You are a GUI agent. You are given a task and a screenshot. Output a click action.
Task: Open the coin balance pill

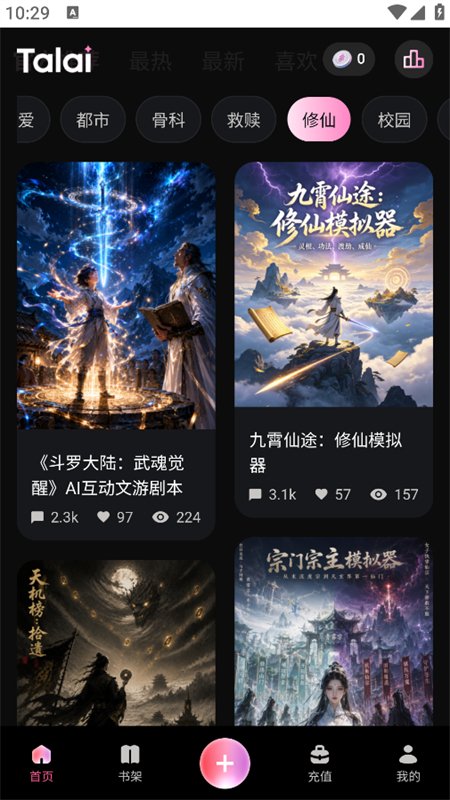pyautogui.click(x=349, y=59)
